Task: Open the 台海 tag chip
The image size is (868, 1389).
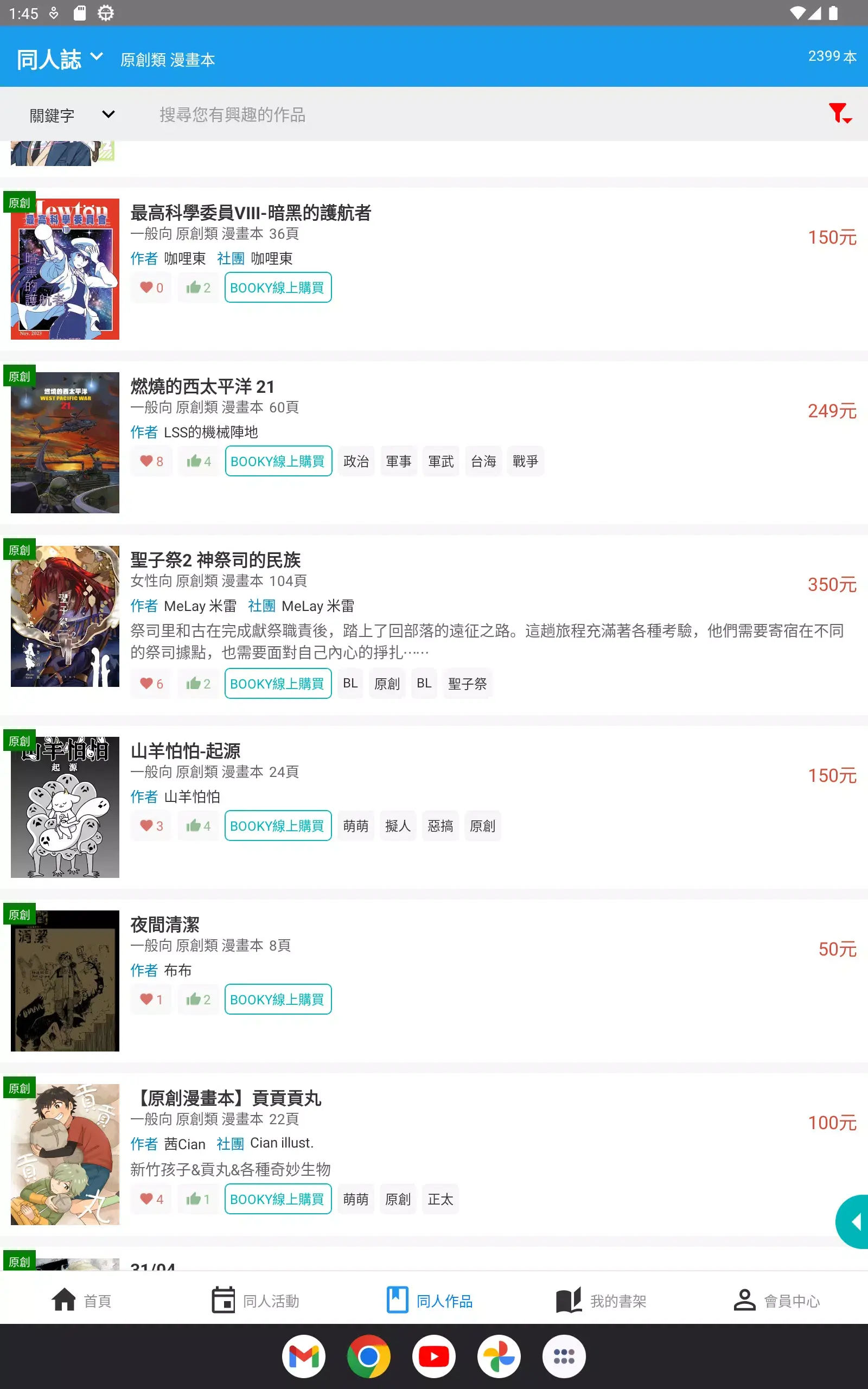Action: tap(483, 461)
